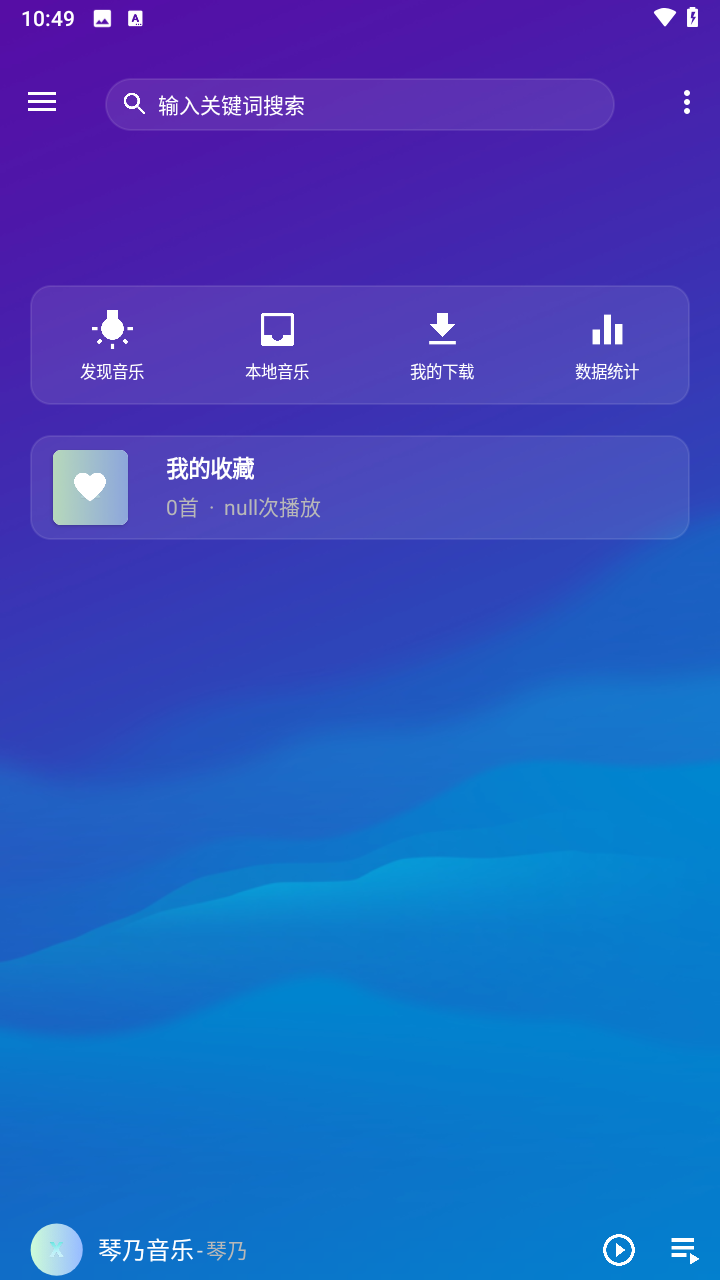Image resolution: width=720 pixels, height=1280 pixels.
Task: Play the current track in mini player
Action: (x=618, y=1249)
